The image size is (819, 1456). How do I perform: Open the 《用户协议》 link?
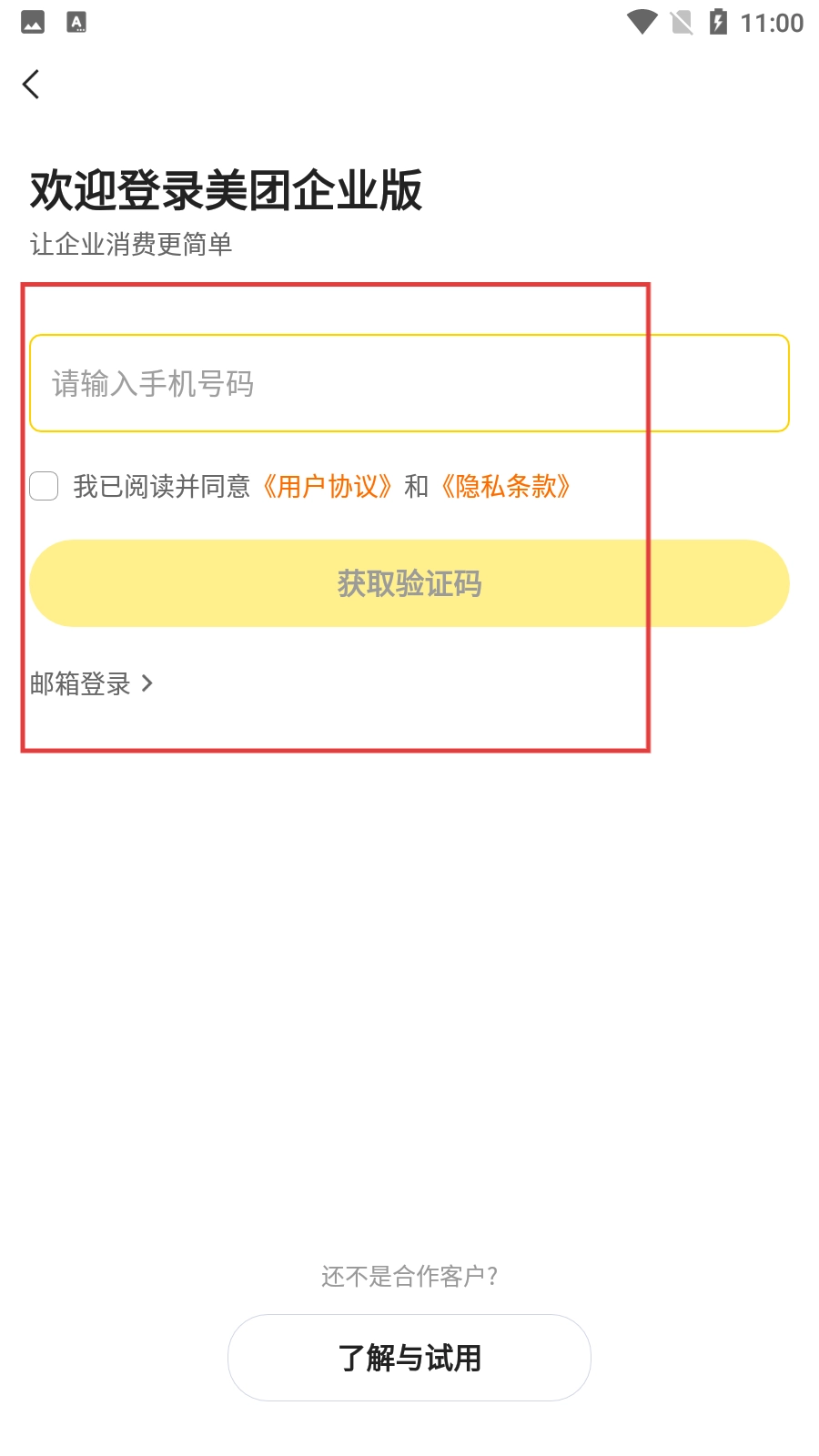point(327,487)
